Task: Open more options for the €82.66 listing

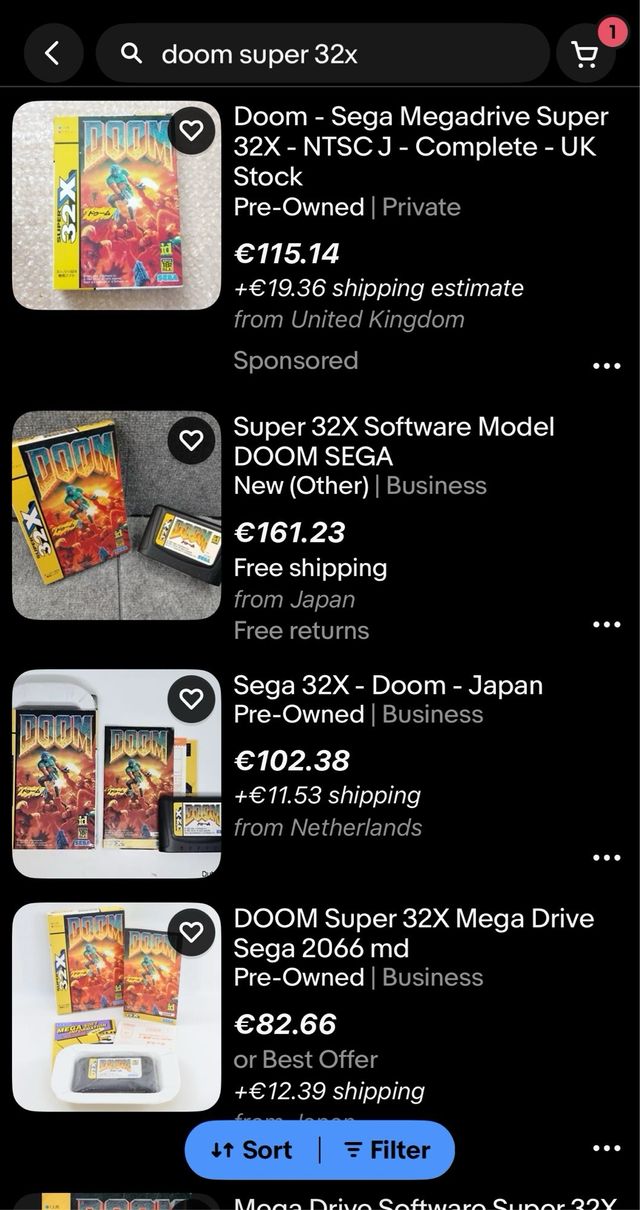Action: pos(606,1148)
